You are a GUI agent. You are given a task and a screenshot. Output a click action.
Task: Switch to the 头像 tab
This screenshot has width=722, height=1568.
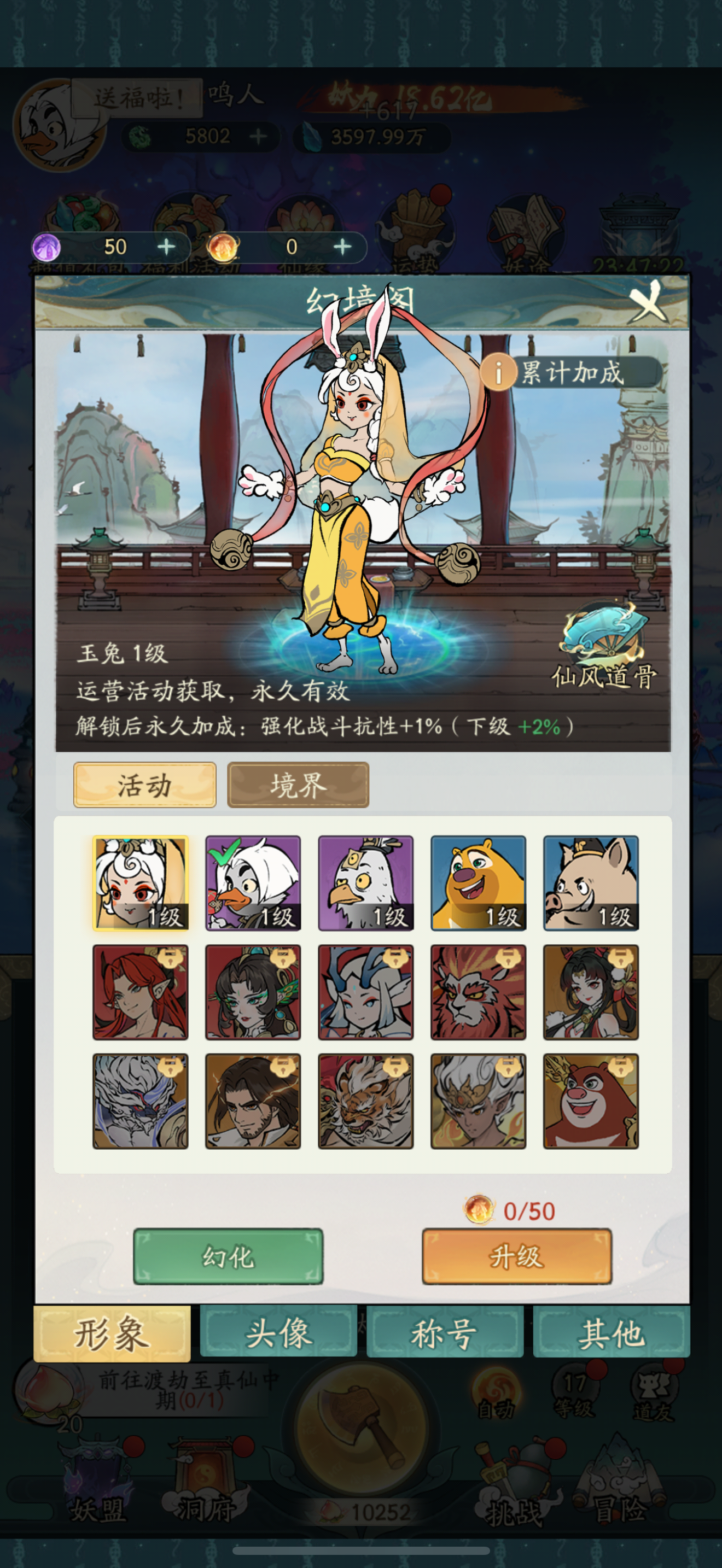pyautogui.click(x=279, y=1332)
